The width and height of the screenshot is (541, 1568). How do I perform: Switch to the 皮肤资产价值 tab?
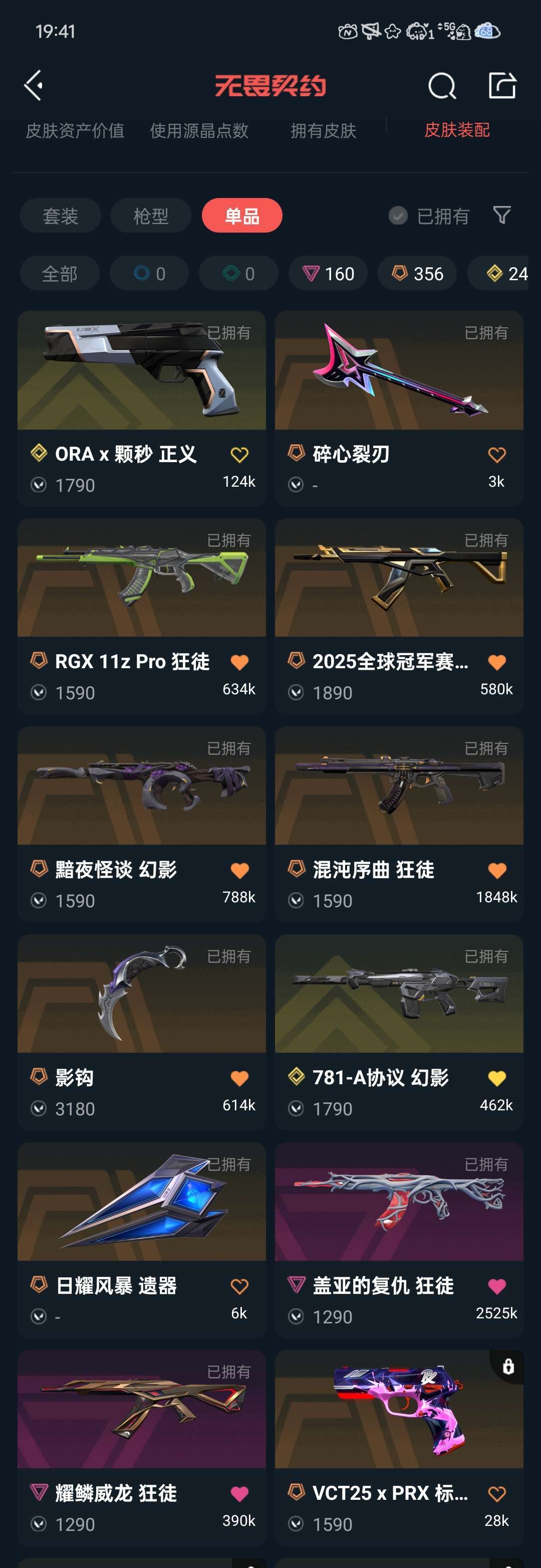75,130
